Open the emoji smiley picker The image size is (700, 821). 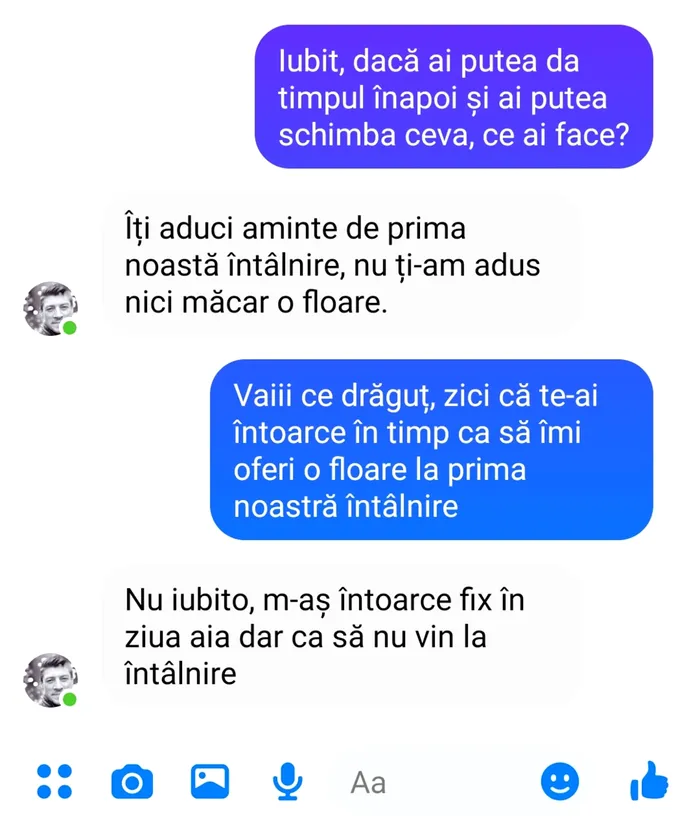560,781
